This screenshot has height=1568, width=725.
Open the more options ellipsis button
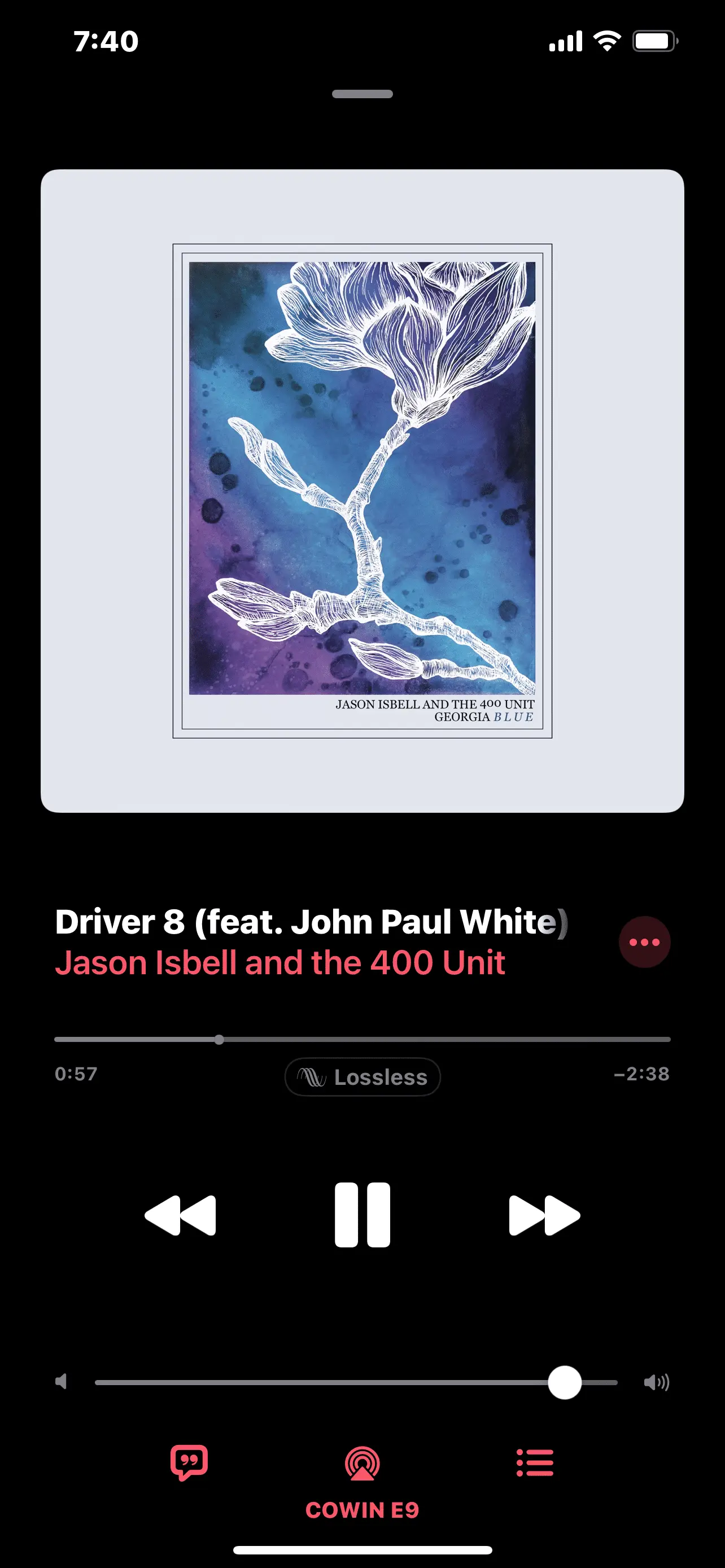(644, 941)
